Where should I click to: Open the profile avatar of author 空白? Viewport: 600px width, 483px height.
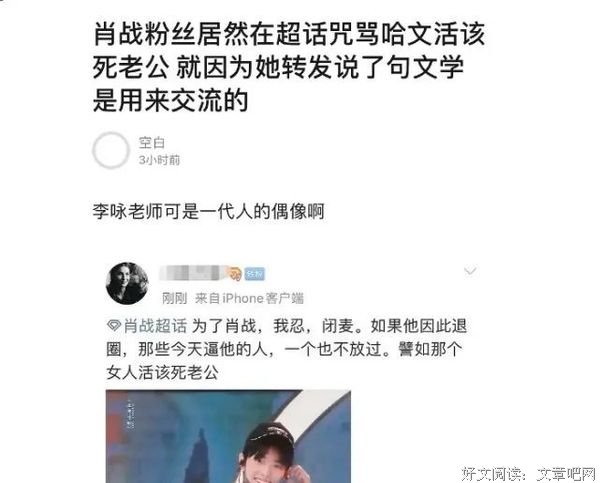pos(110,151)
